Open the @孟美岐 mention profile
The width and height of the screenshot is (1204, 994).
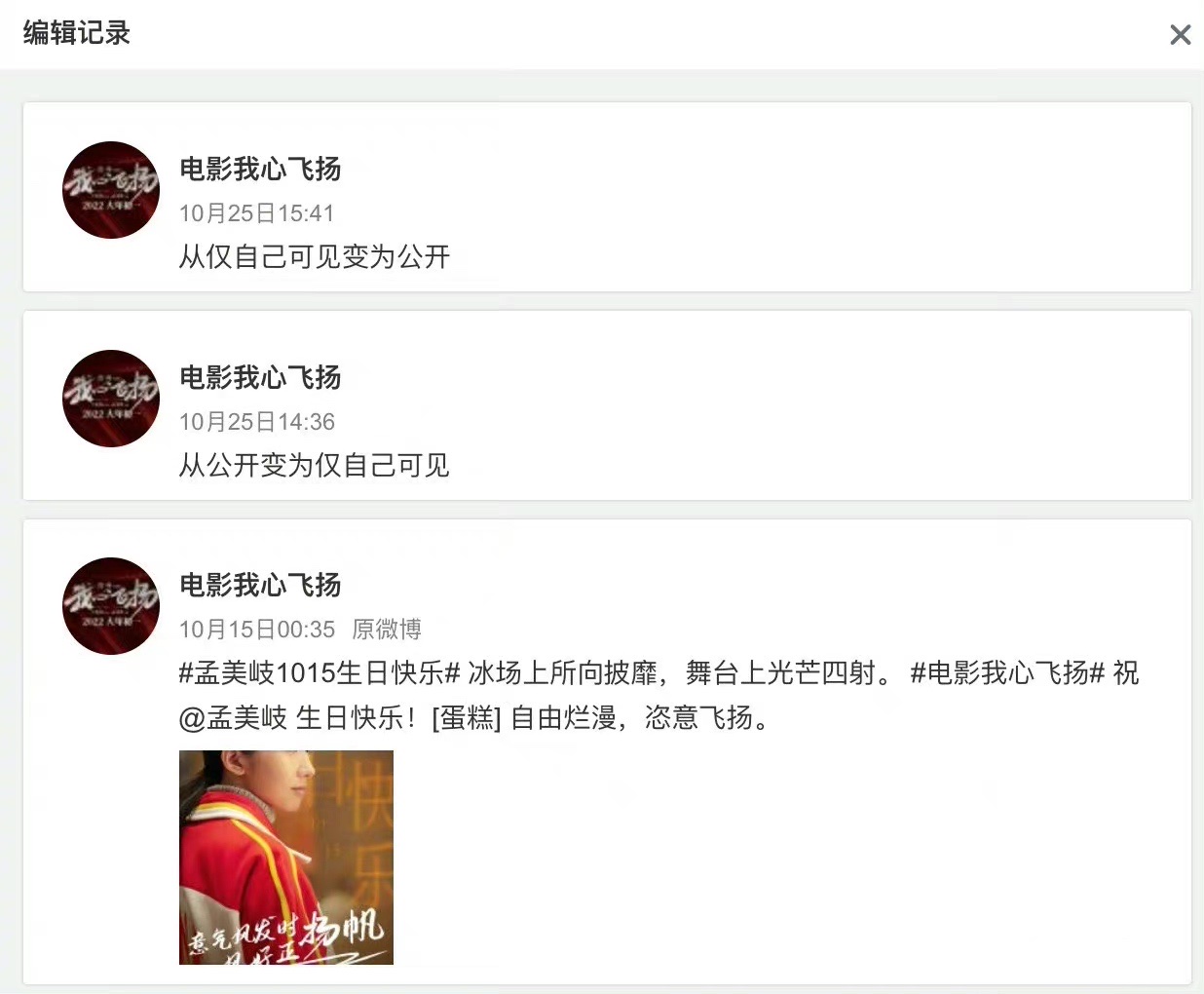pos(233,718)
